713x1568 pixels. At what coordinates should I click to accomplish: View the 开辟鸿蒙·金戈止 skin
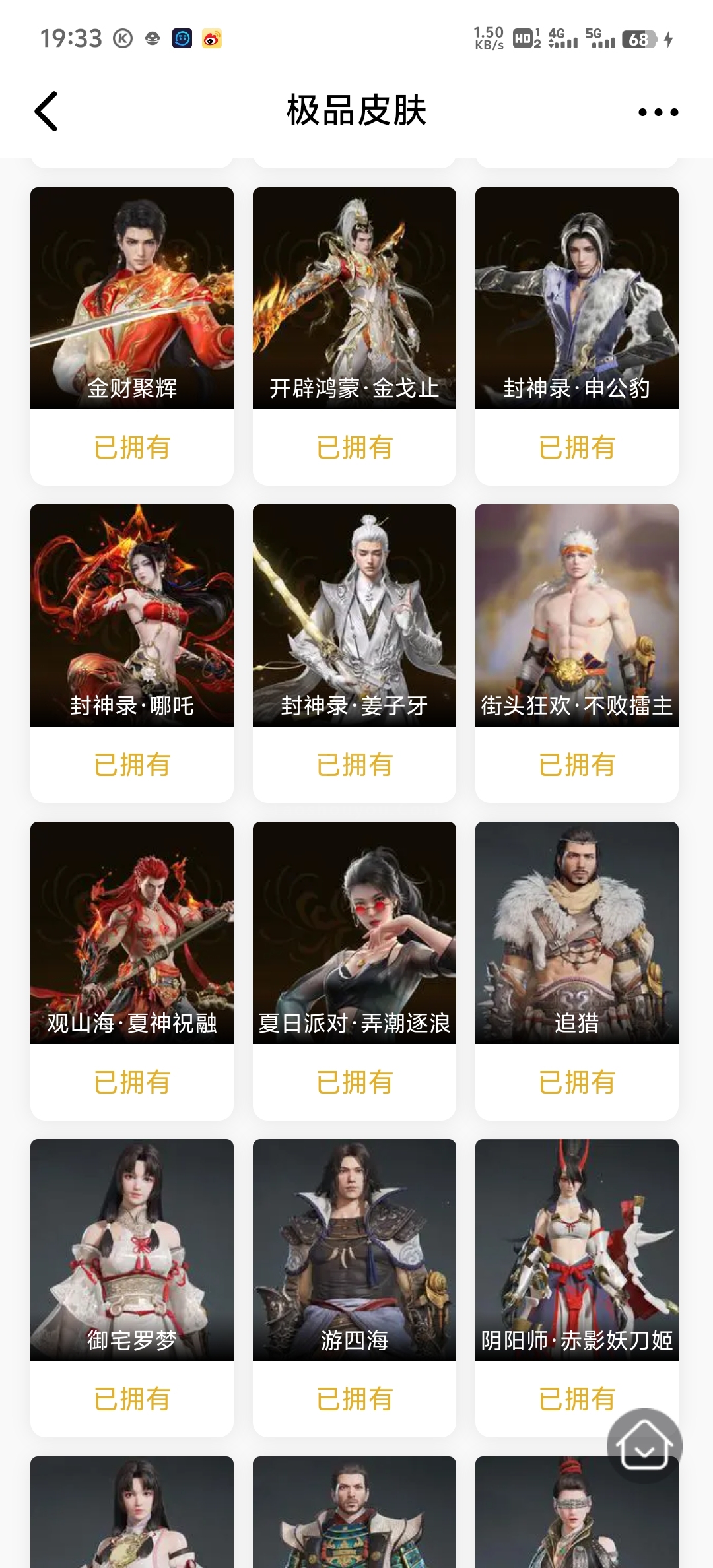355,298
